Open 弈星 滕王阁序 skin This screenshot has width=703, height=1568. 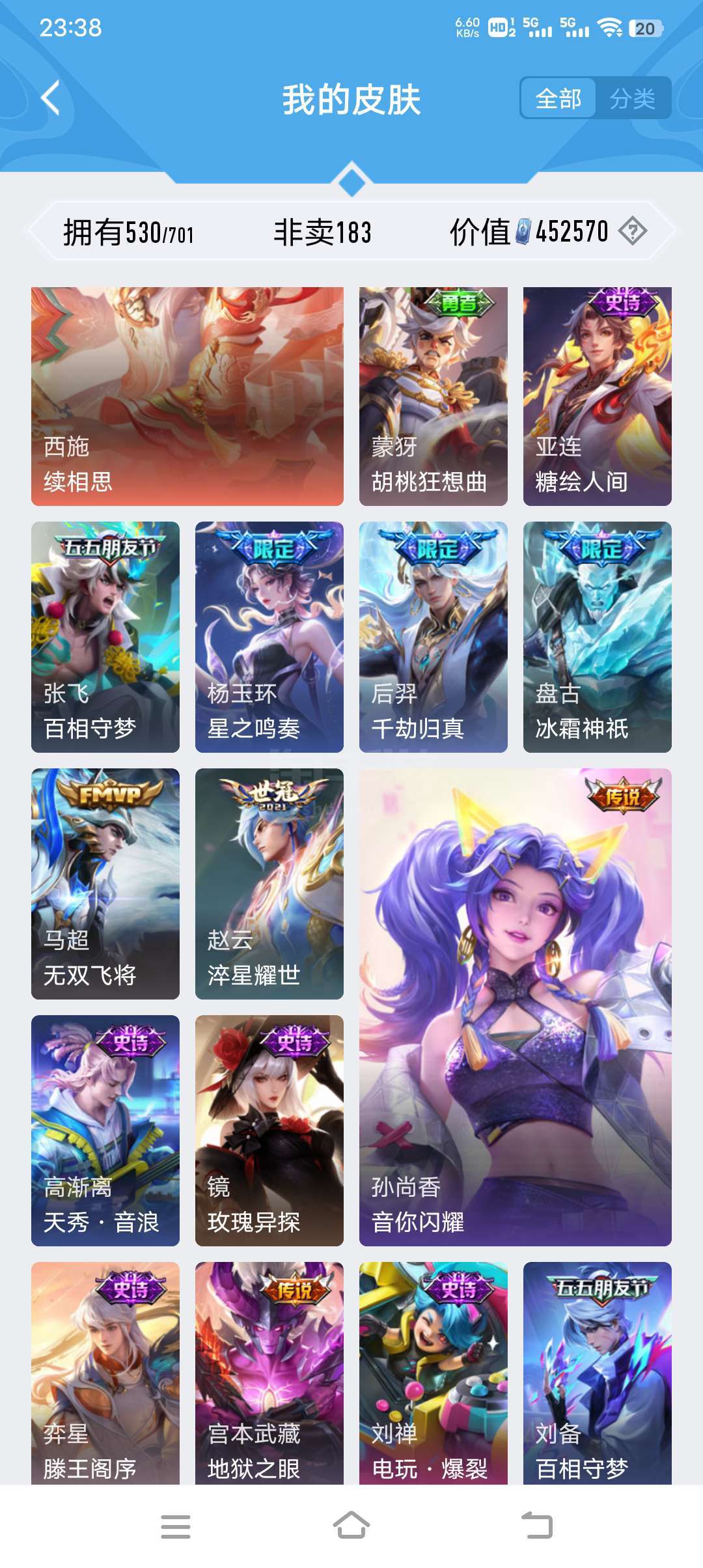click(105, 1373)
